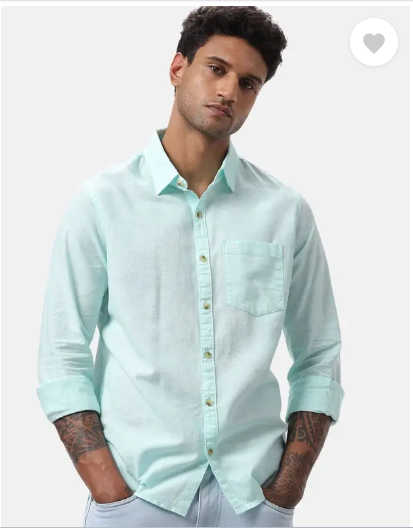Open the mint green shirt product image
The height and width of the screenshot is (528, 413).
tap(206, 266)
